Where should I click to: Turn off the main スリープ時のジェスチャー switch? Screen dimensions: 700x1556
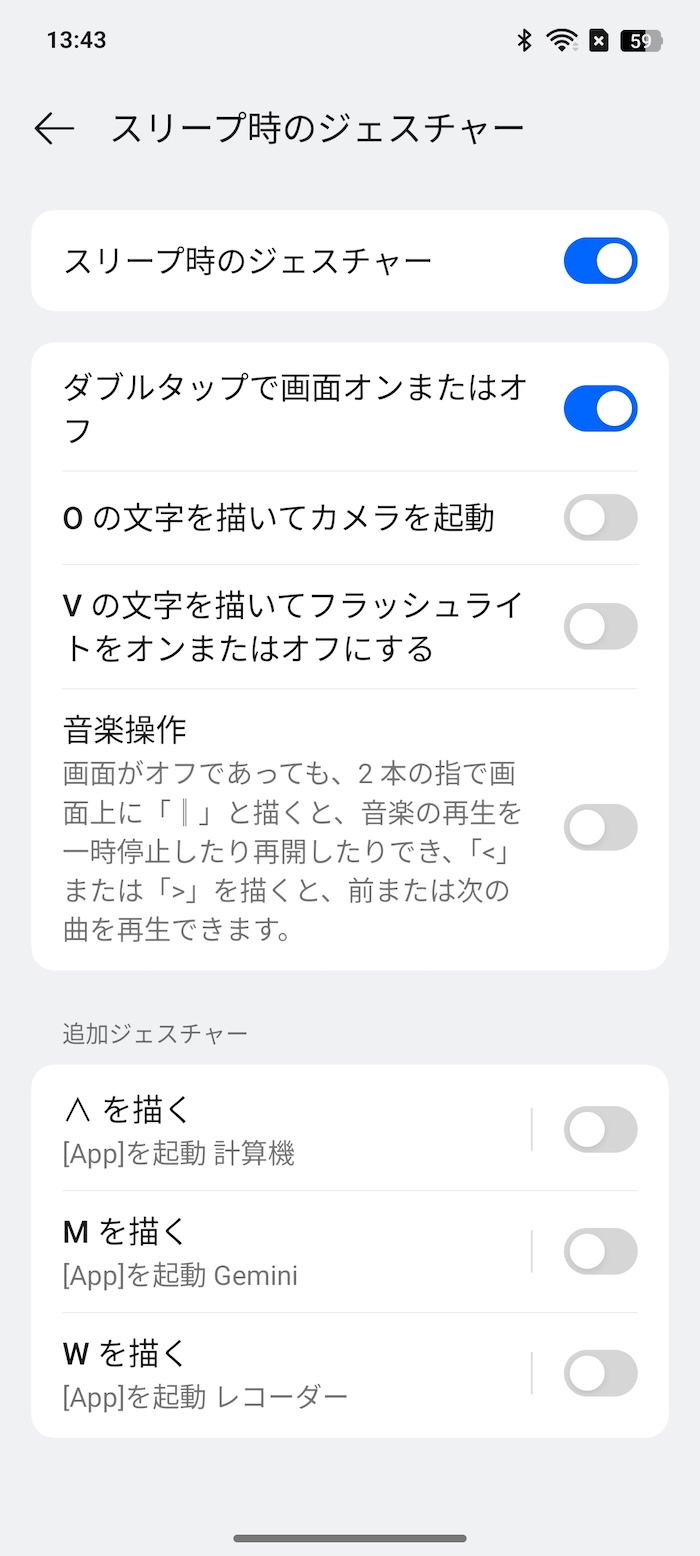point(600,261)
